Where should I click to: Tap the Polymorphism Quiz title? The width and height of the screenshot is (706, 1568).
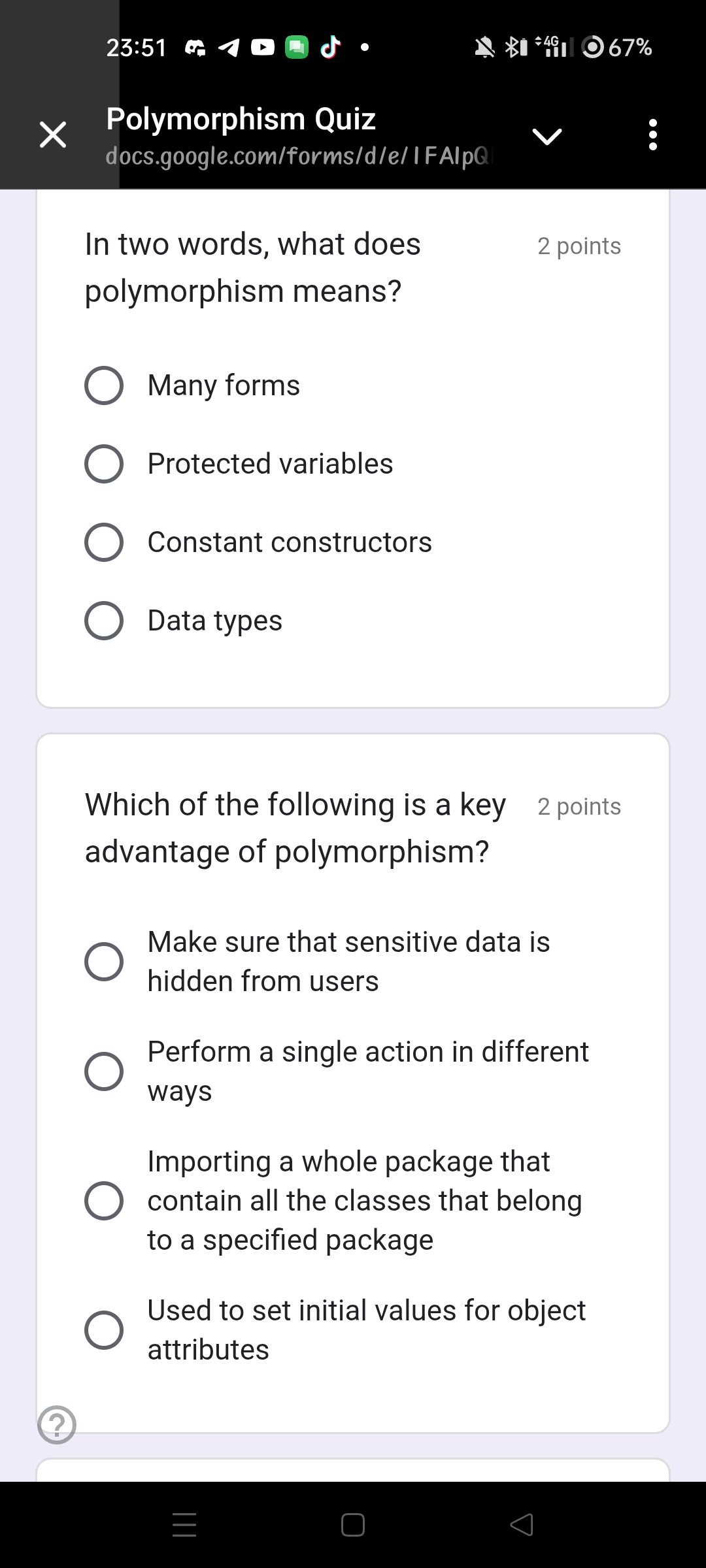coord(242,118)
